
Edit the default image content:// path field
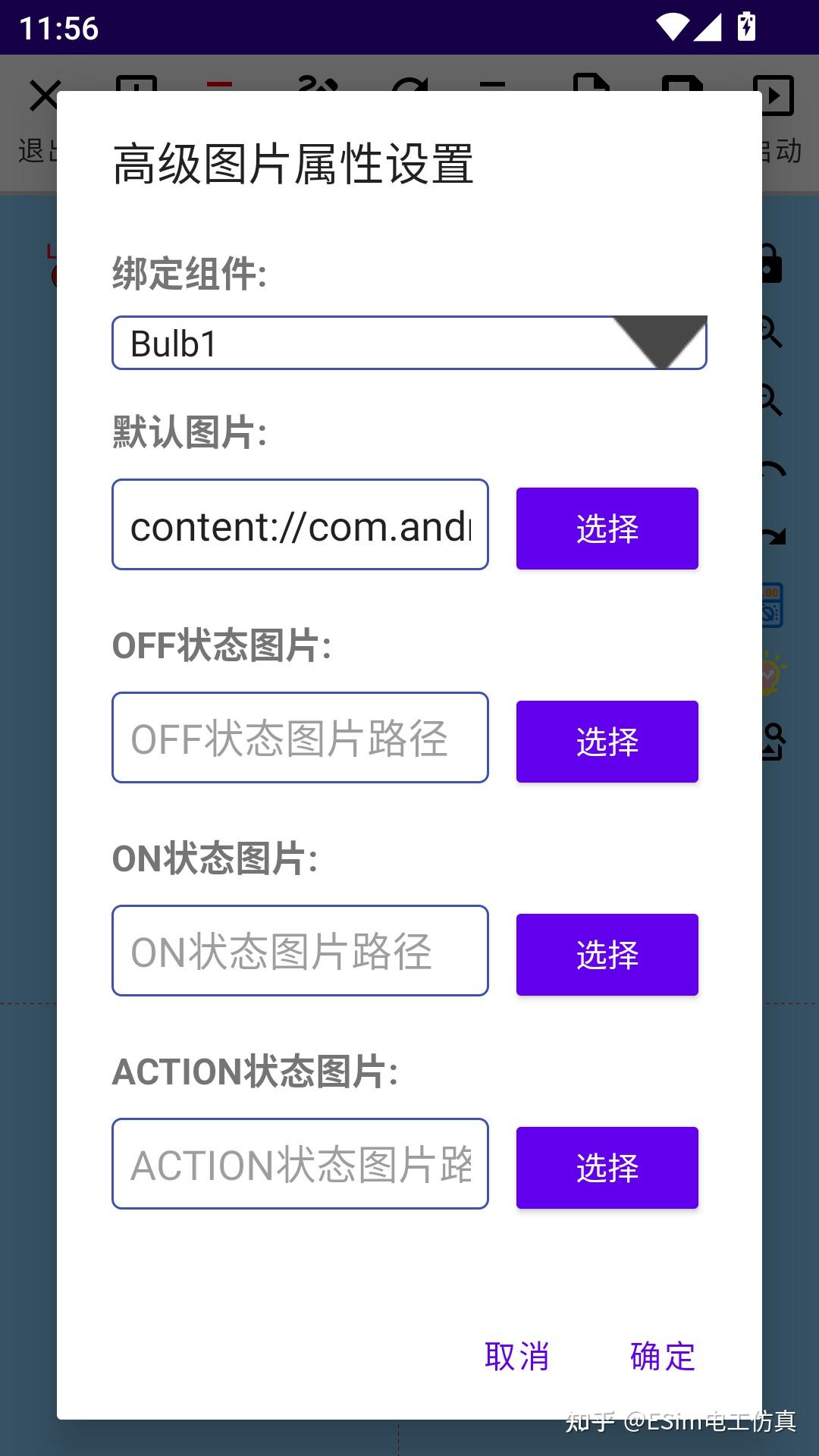300,524
